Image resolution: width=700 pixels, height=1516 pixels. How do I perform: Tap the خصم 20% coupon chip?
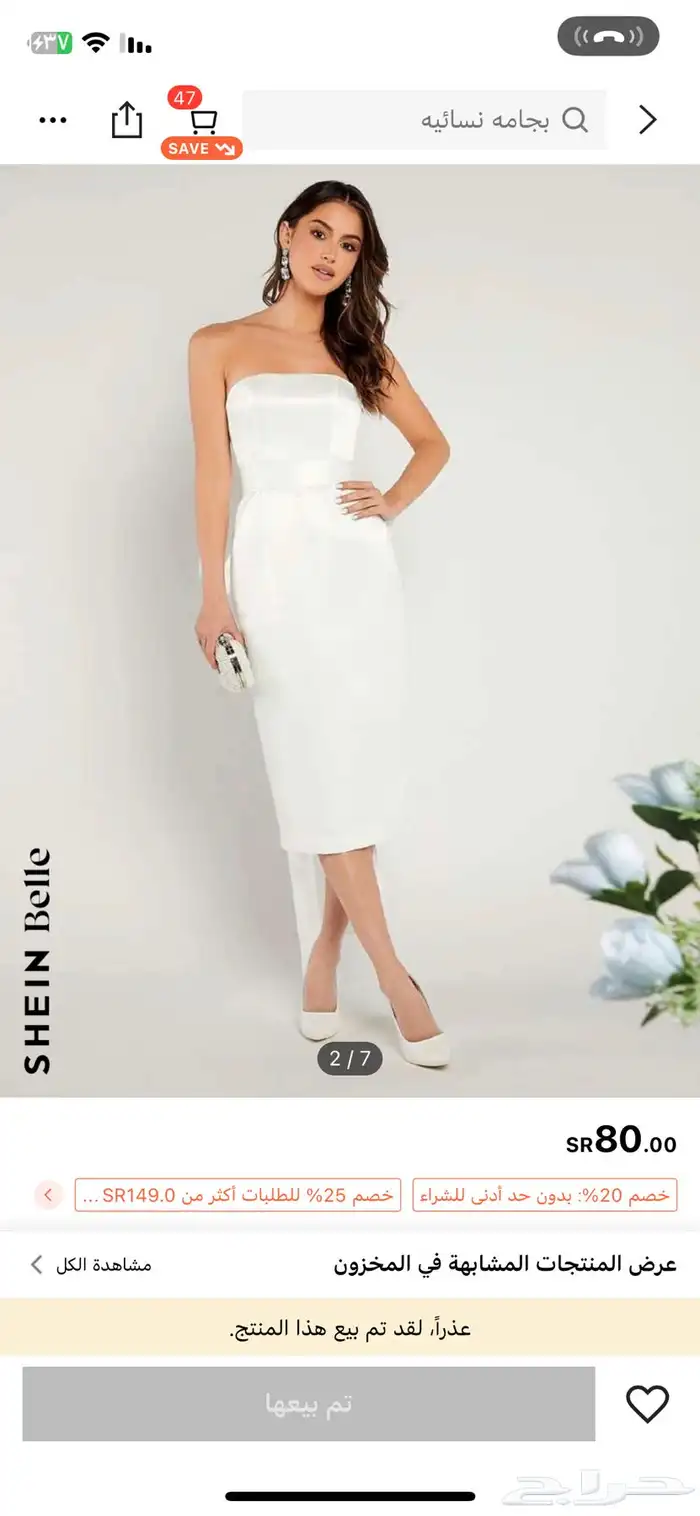point(544,1195)
